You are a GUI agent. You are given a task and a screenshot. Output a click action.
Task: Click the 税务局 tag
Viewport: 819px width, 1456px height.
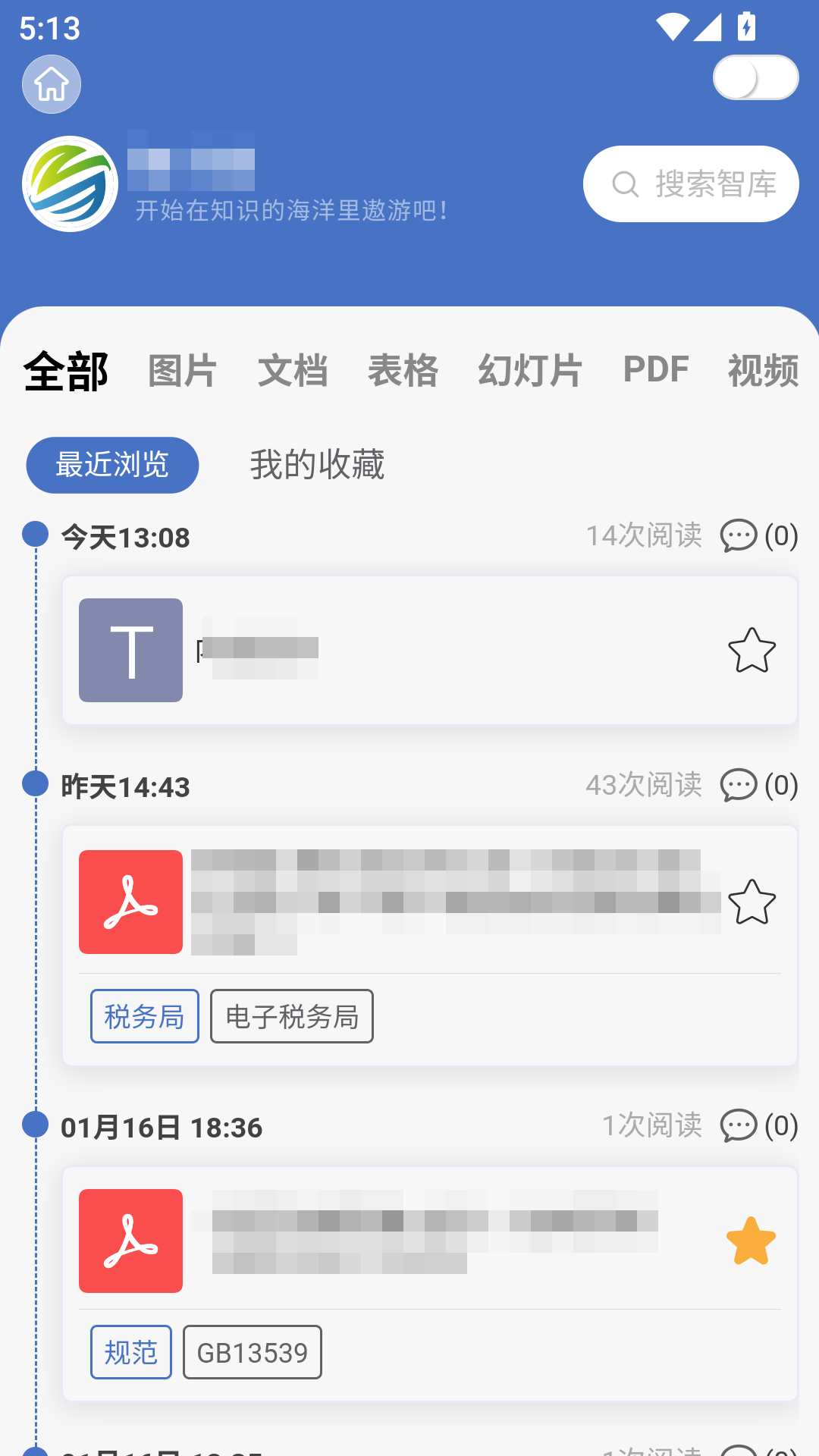click(144, 1017)
